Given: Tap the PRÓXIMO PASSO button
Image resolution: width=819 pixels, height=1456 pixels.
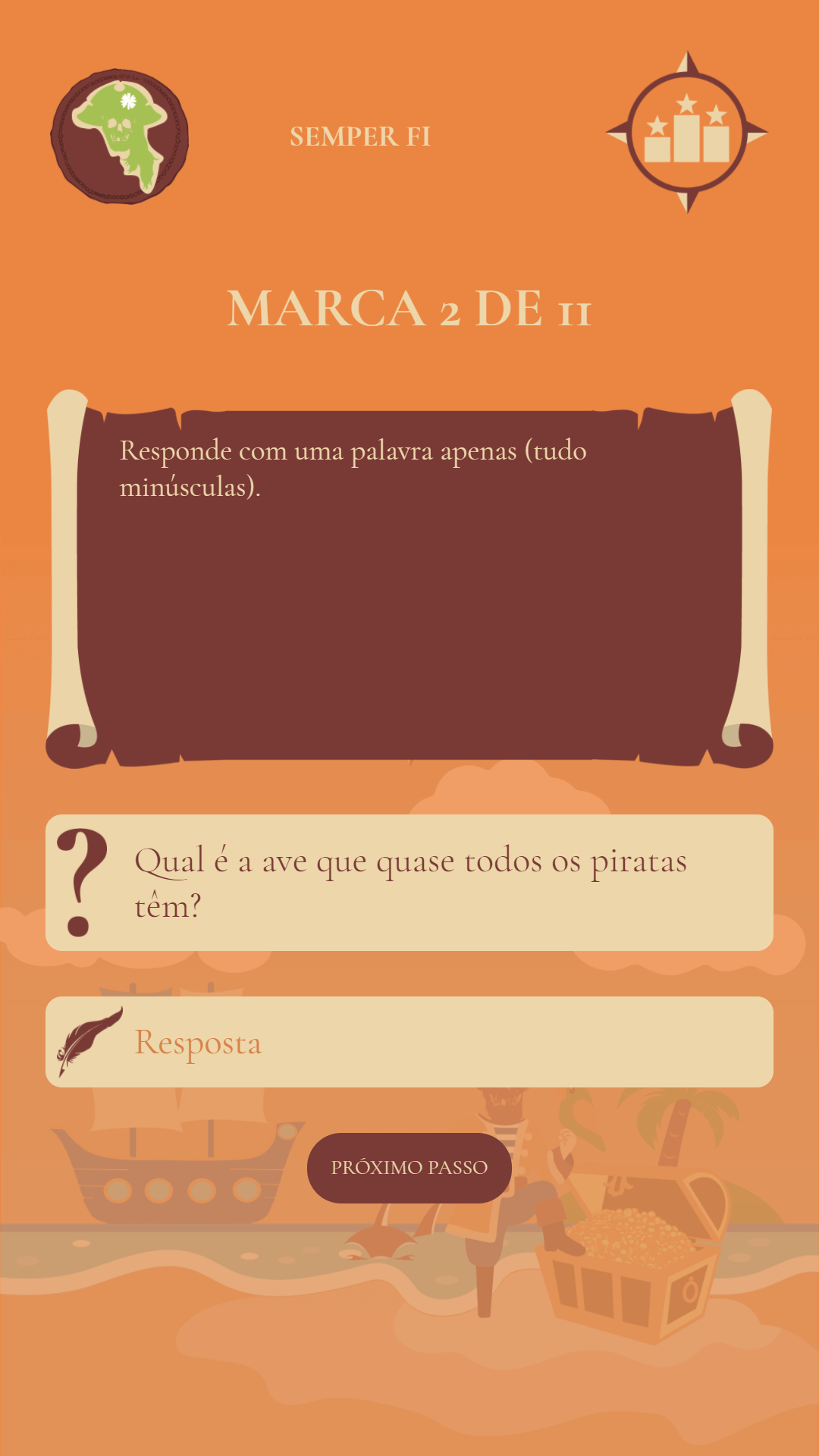Looking at the screenshot, I should click(x=409, y=1167).
